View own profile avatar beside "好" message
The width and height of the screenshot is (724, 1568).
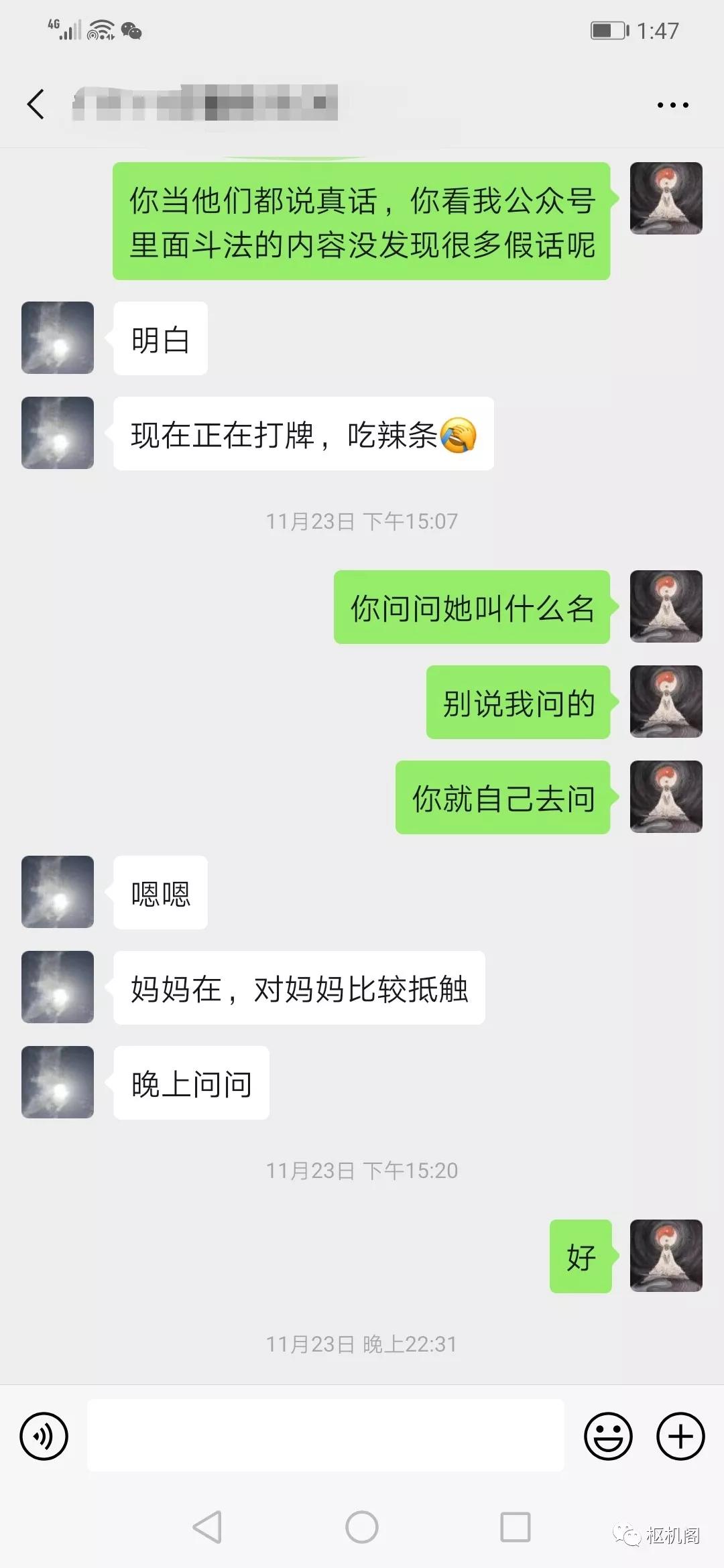pos(666,1256)
